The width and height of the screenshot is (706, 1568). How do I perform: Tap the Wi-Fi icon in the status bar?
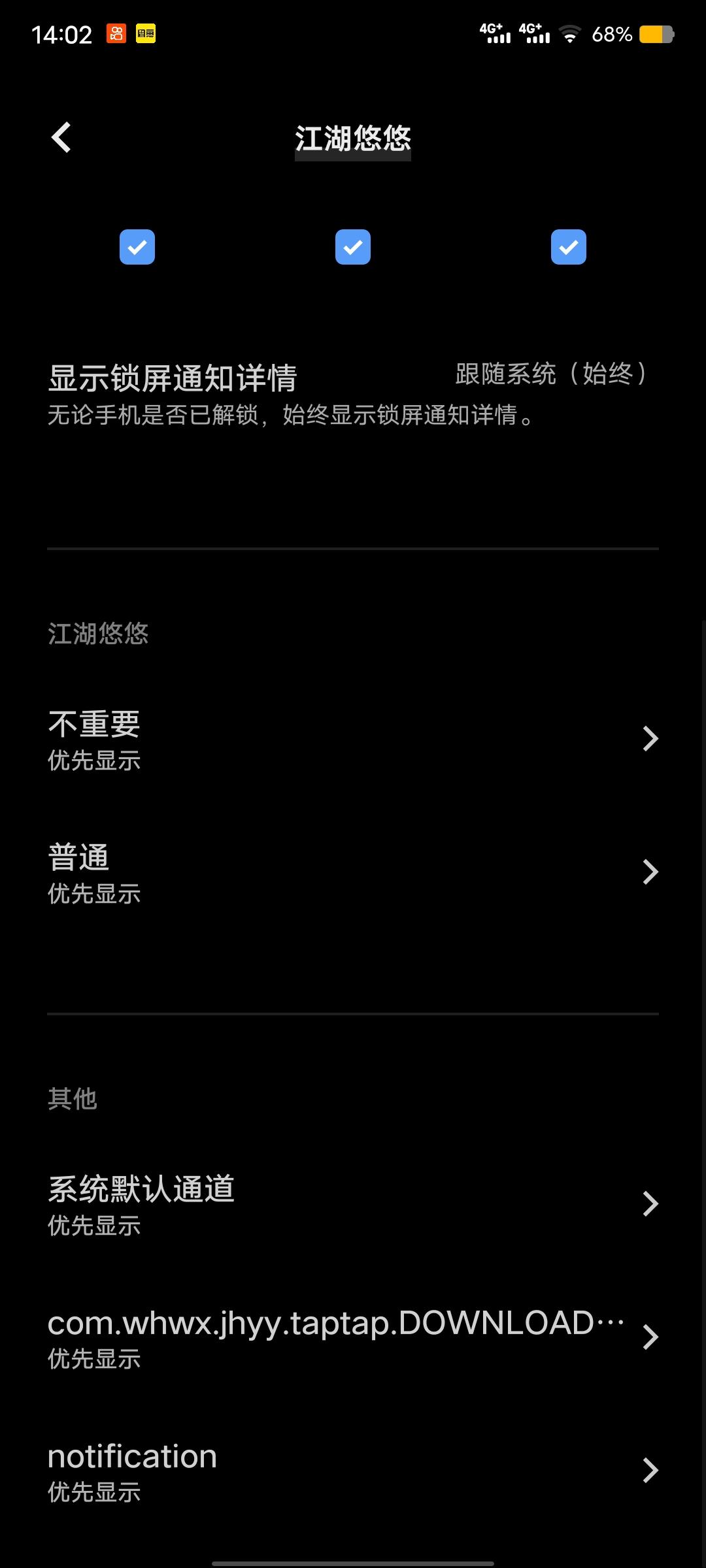570,34
